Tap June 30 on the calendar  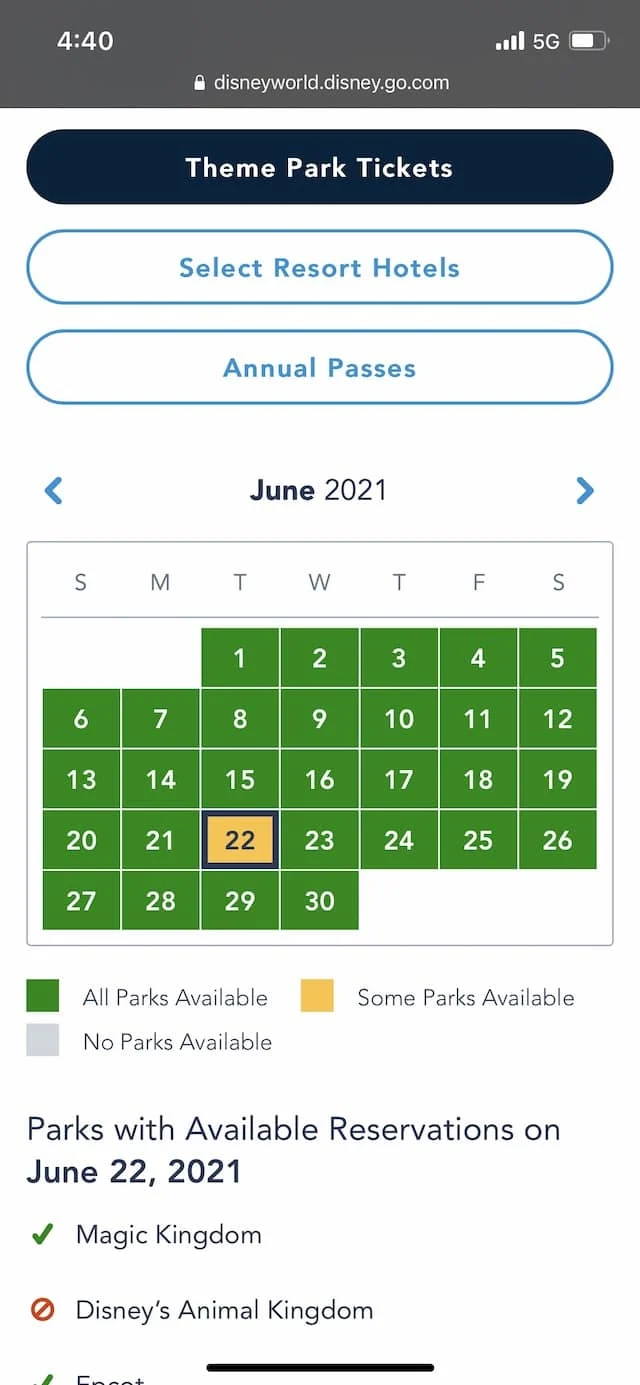click(x=319, y=900)
